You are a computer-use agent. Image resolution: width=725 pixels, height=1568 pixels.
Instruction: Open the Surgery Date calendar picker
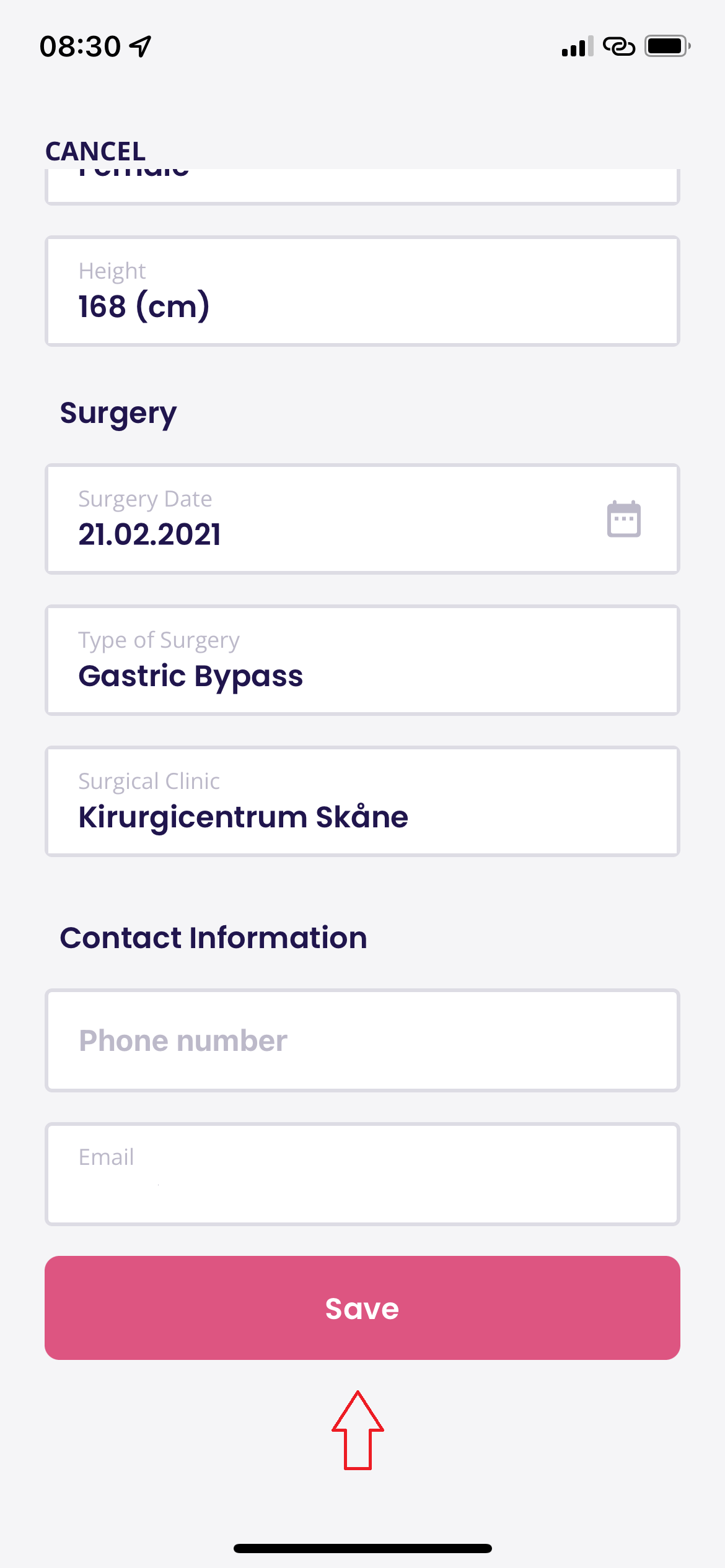pos(623,519)
